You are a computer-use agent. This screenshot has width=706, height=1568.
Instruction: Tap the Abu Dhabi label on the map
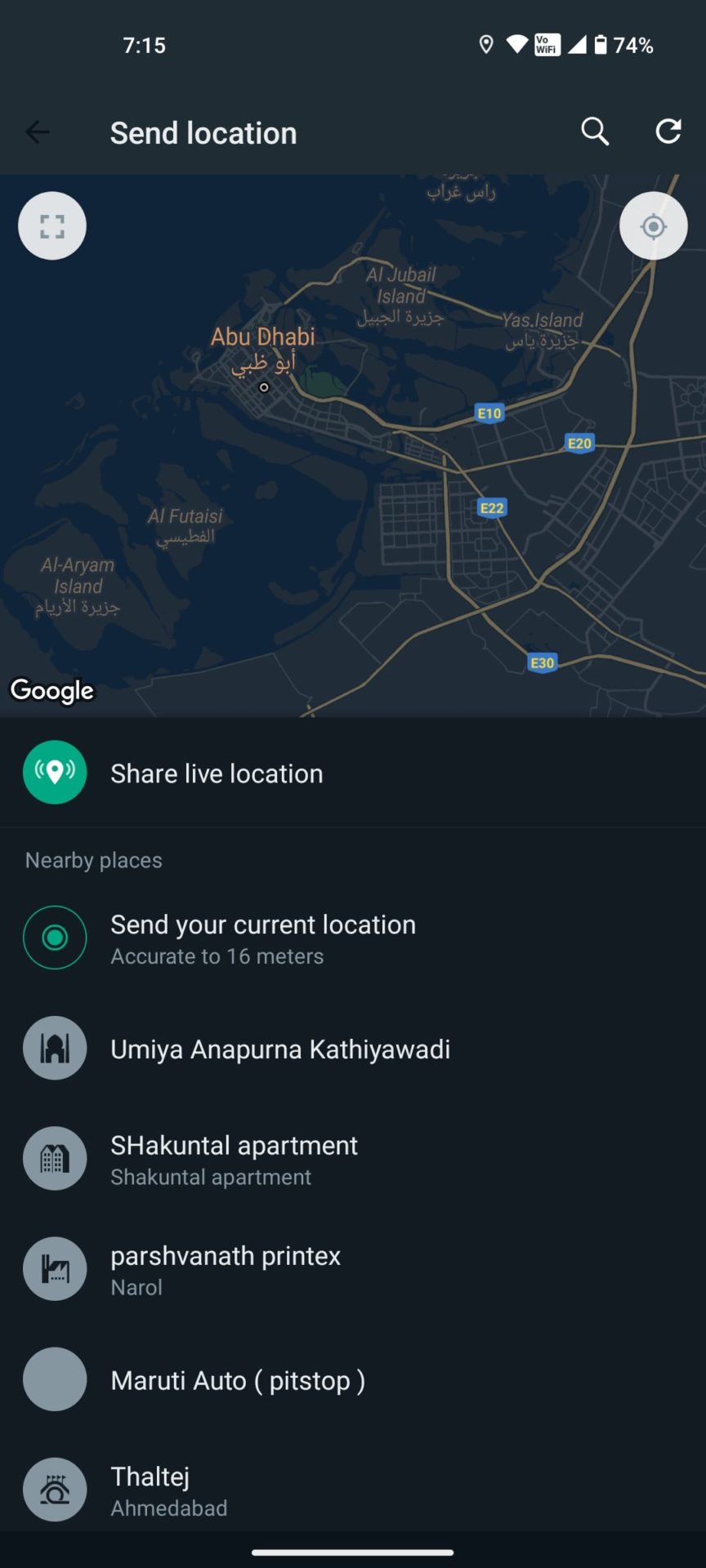[264, 336]
